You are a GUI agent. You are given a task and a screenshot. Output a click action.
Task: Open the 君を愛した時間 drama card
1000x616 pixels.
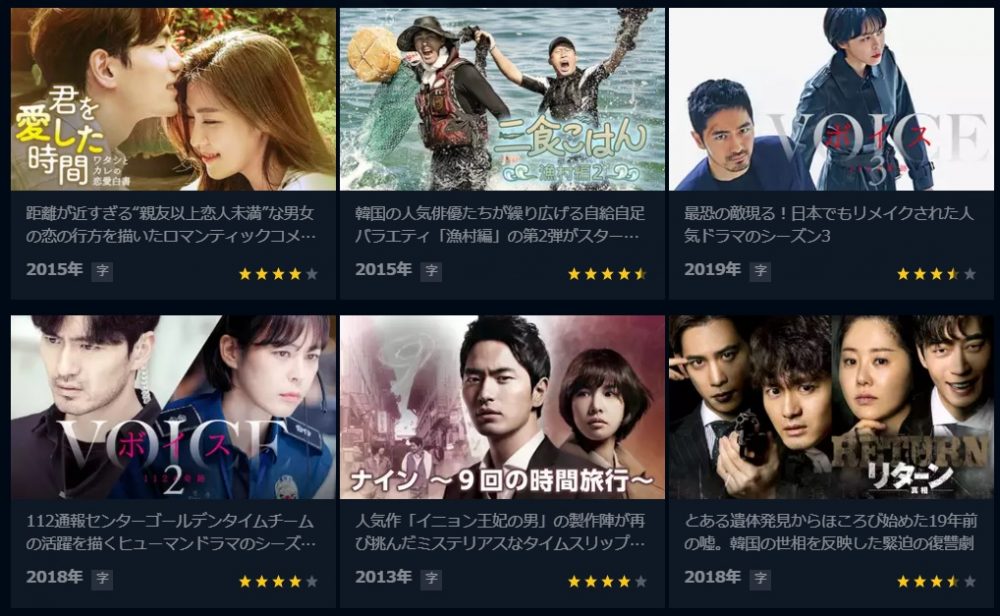[x=173, y=100]
